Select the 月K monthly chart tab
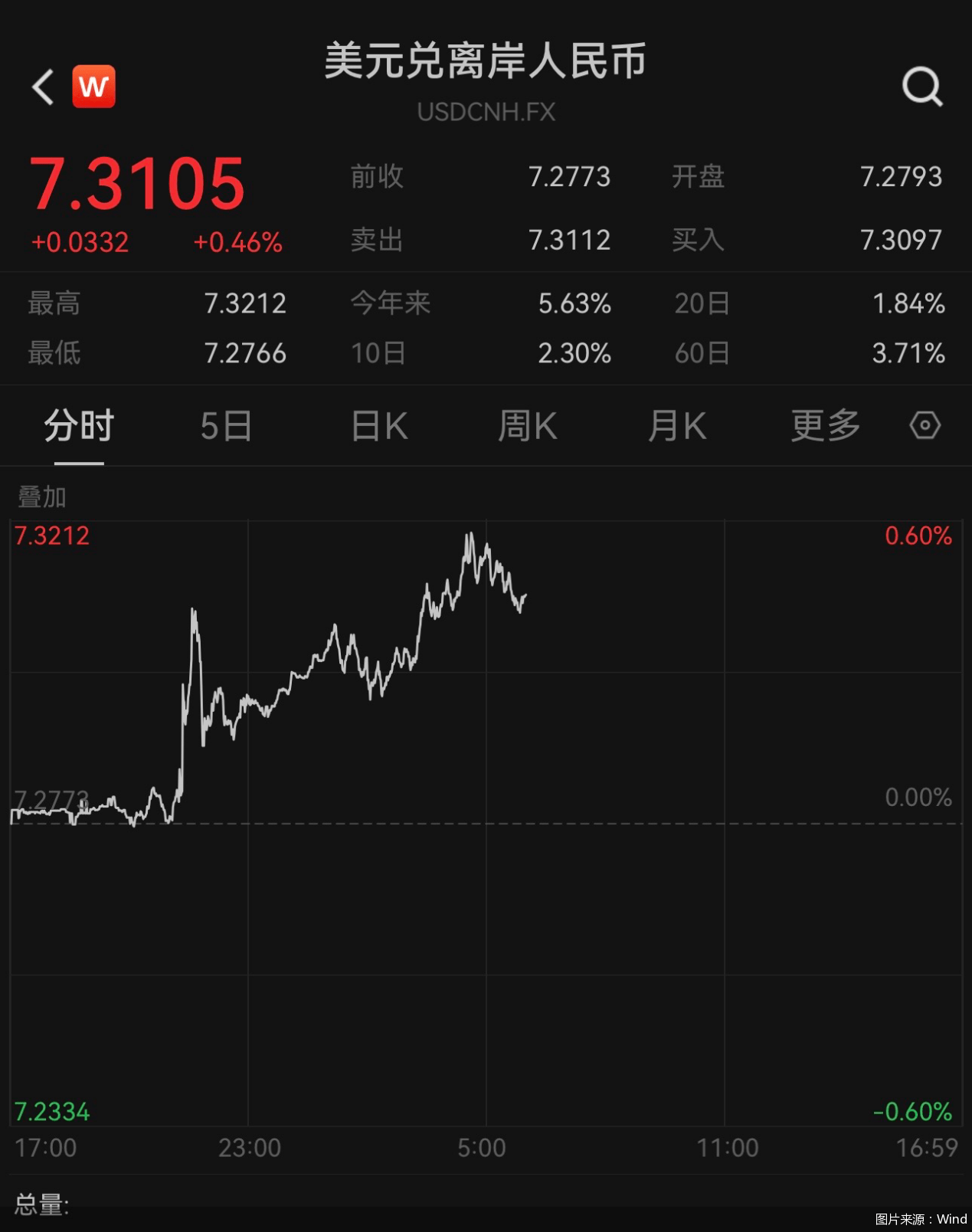Viewport: 972px width, 1232px height. (675, 426)
